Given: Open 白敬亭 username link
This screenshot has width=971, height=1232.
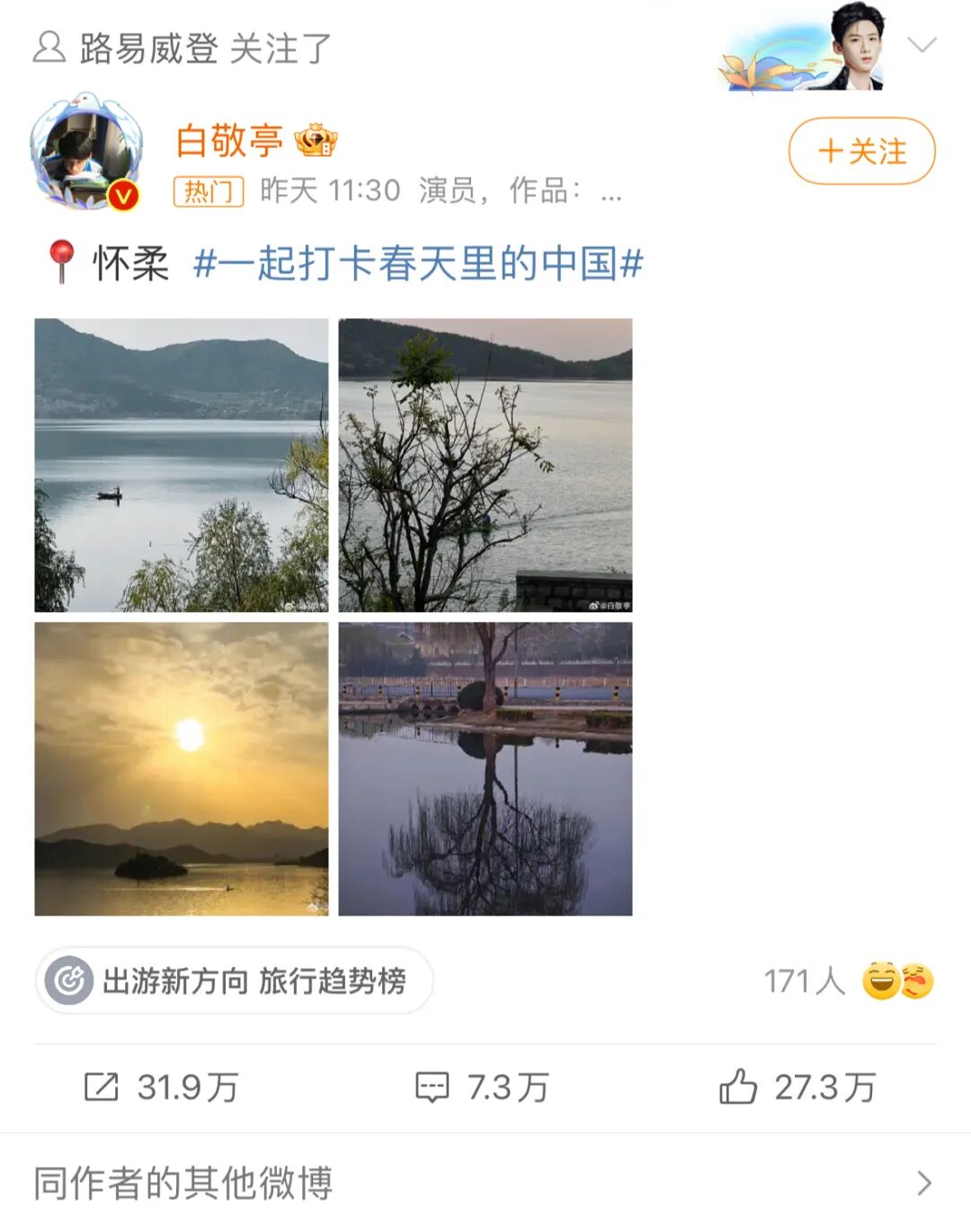Looking at the screenshot, I should click(230, 140).
